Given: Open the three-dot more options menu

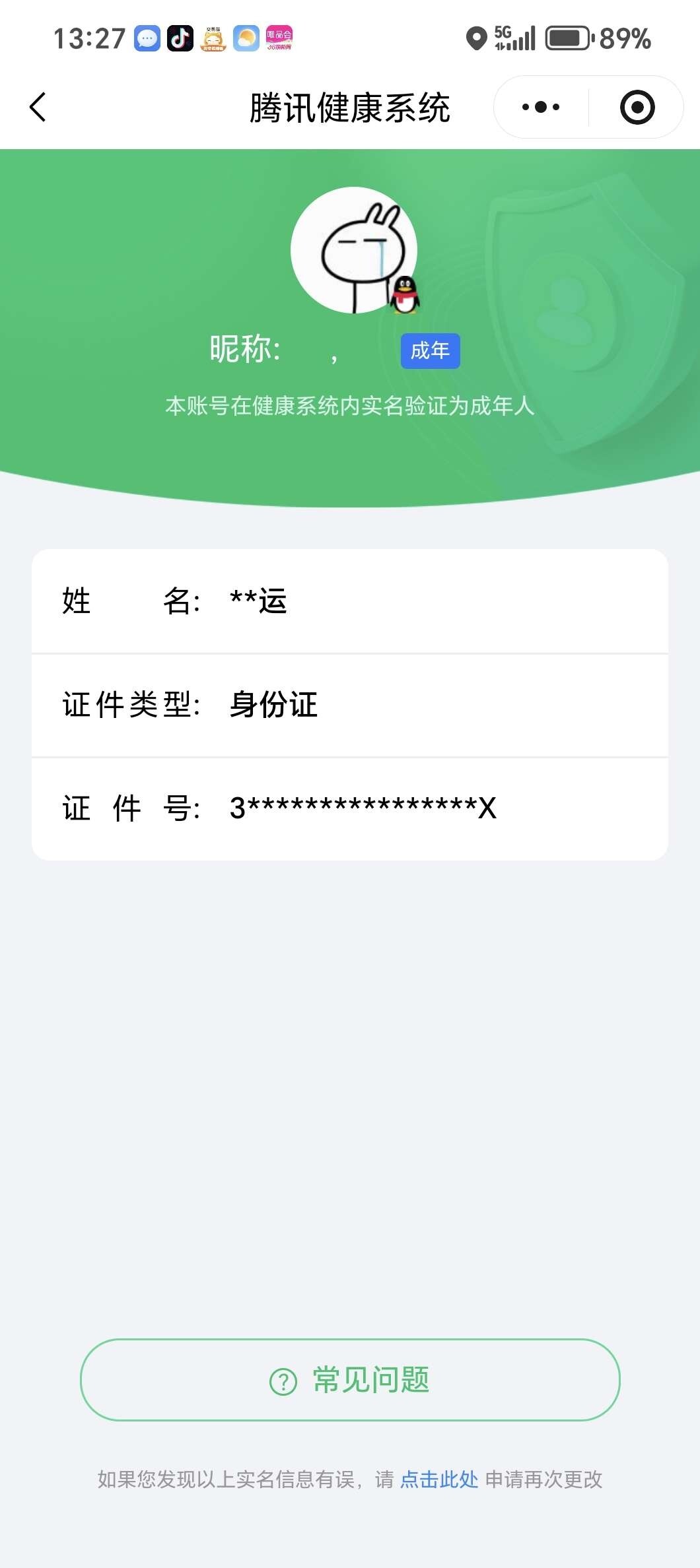Looking at the screenshot, I should point(539,107).
